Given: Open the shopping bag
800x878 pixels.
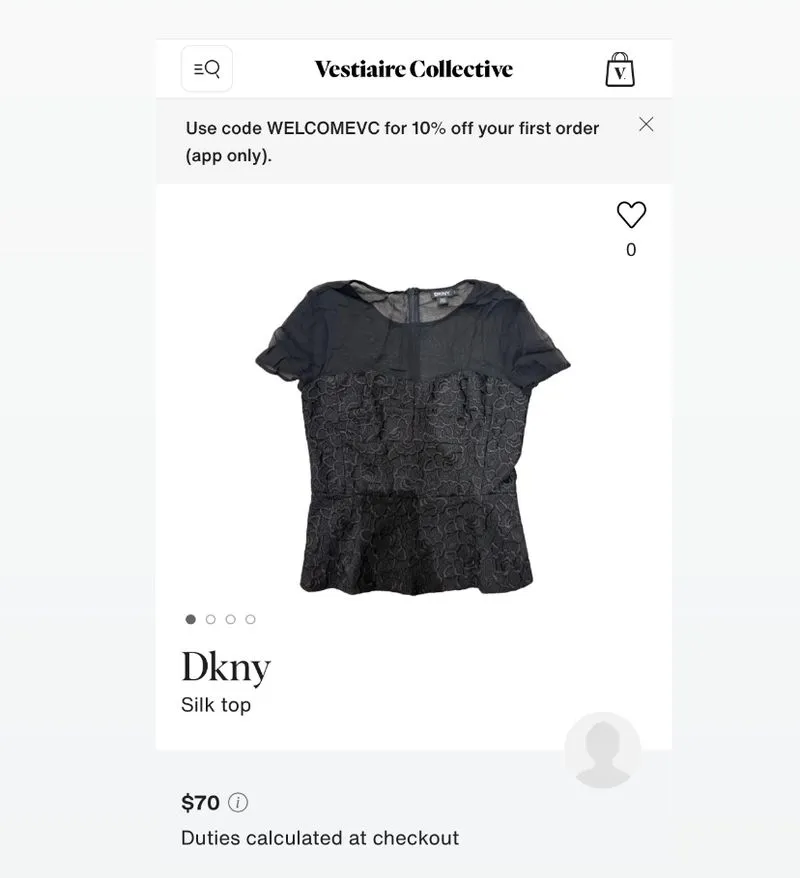Looking at the screenshot, I should (x=620, y=68).
